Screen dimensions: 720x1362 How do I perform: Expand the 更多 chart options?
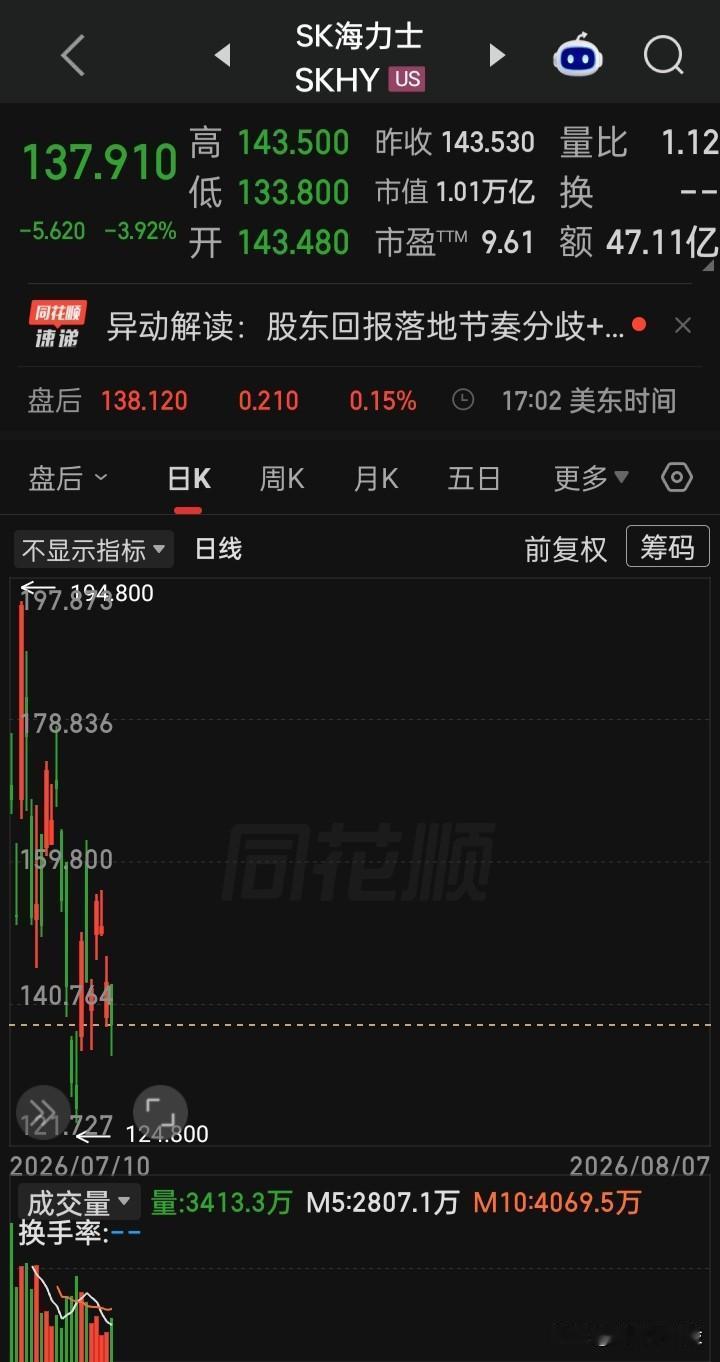[x=591, y=479]
